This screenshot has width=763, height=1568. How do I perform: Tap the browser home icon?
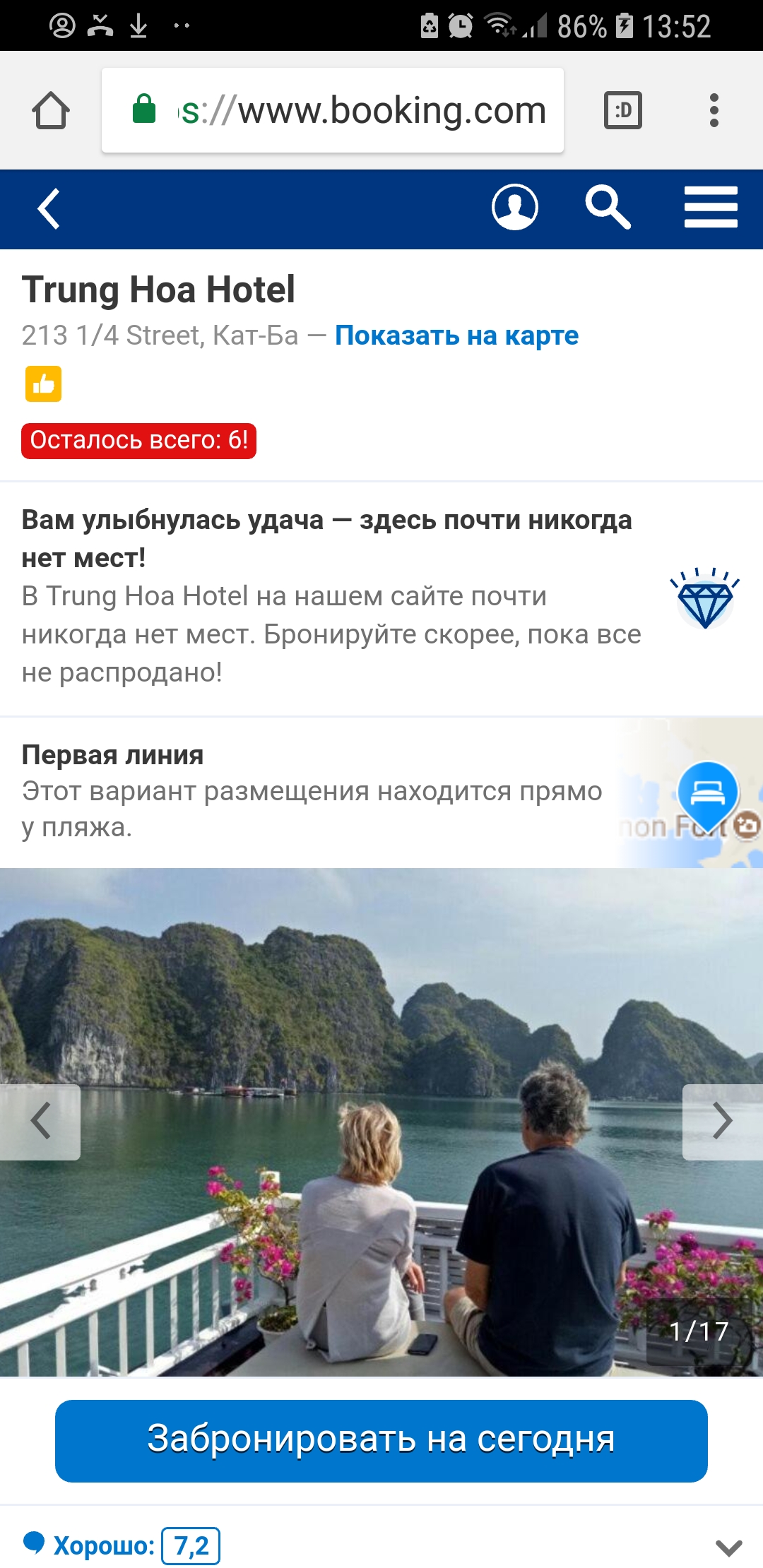51,111
